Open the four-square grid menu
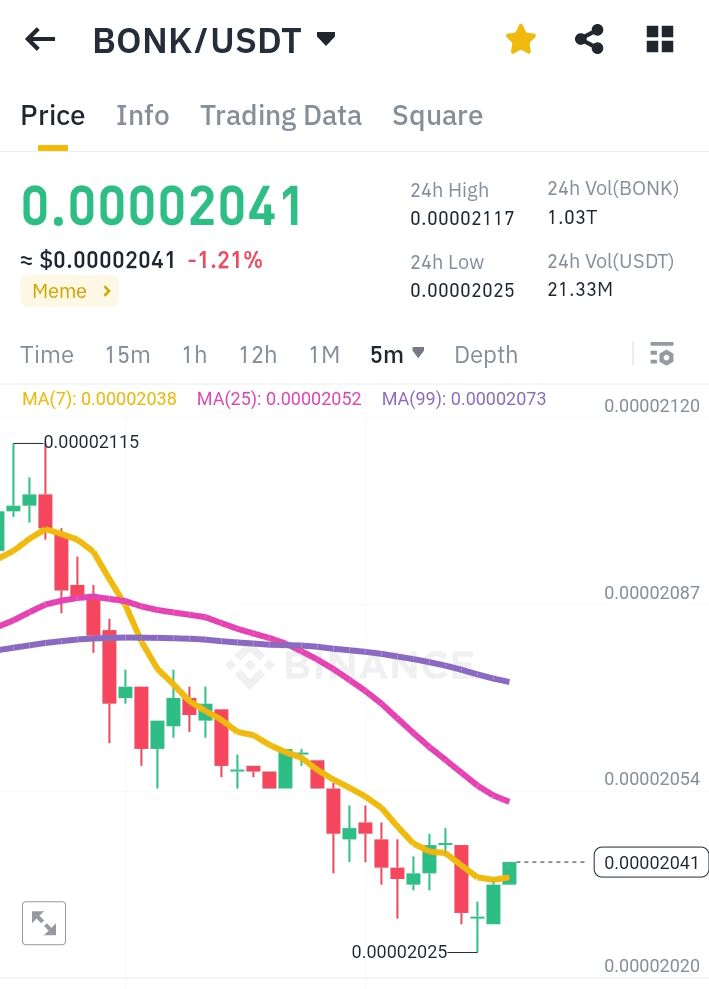709x989 pixels. (x=660, y=40)
